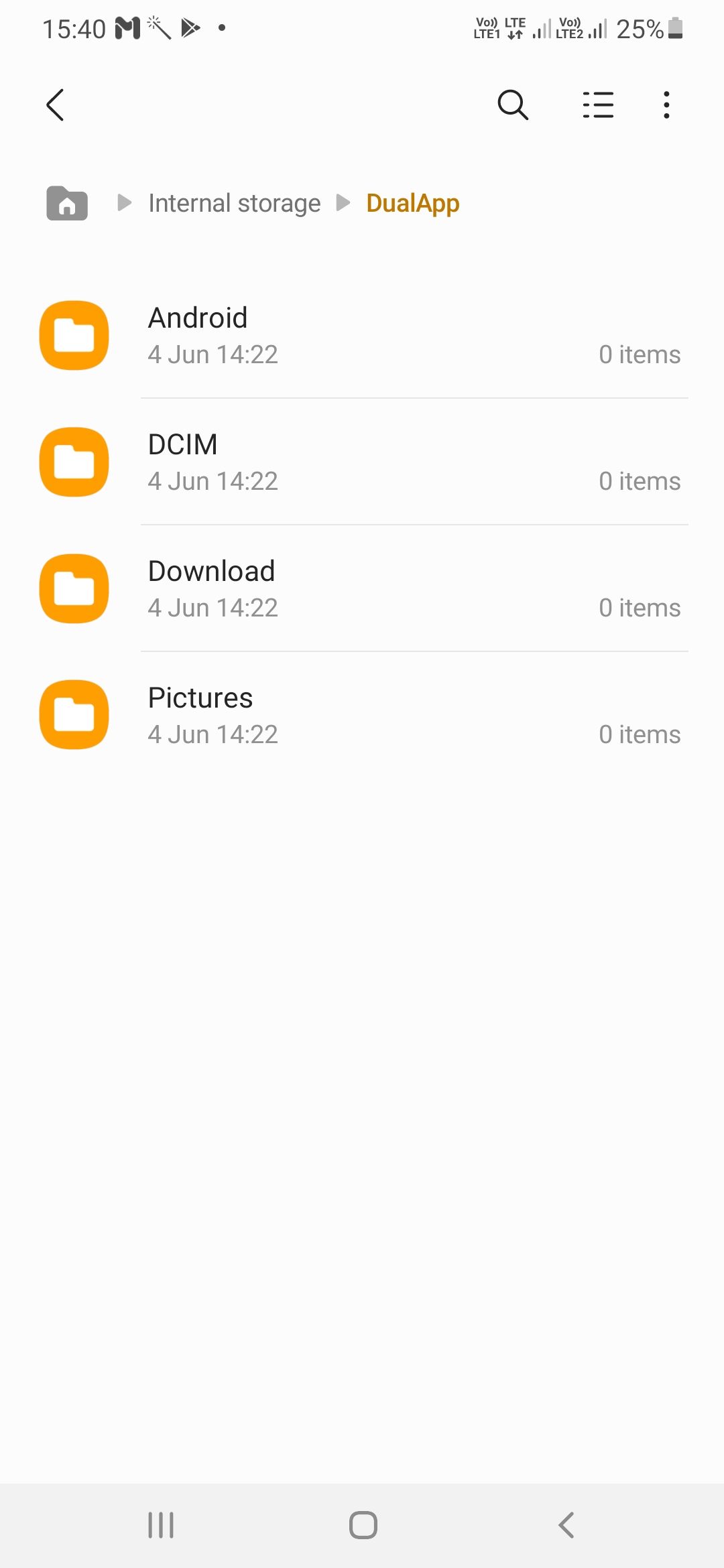Go back using the top arrow
This screenshot has width=724, height=1568.
(55, 105)
